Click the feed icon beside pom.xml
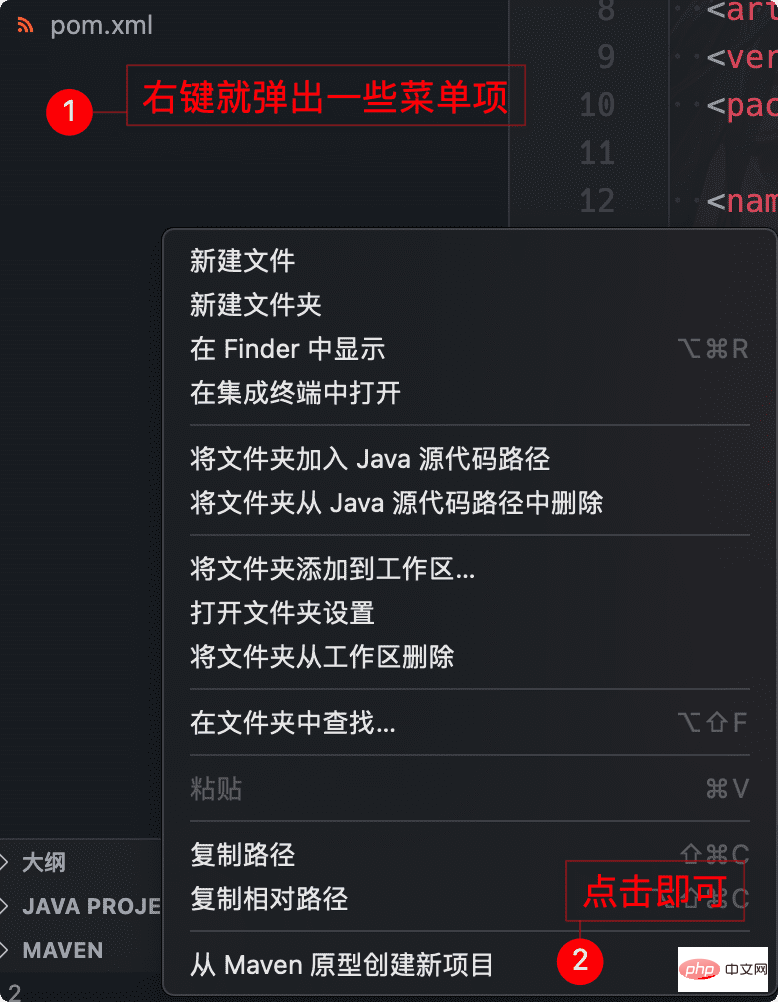Image resolution: width=778 pixels, height=1002 pixels. click(24, 26)
